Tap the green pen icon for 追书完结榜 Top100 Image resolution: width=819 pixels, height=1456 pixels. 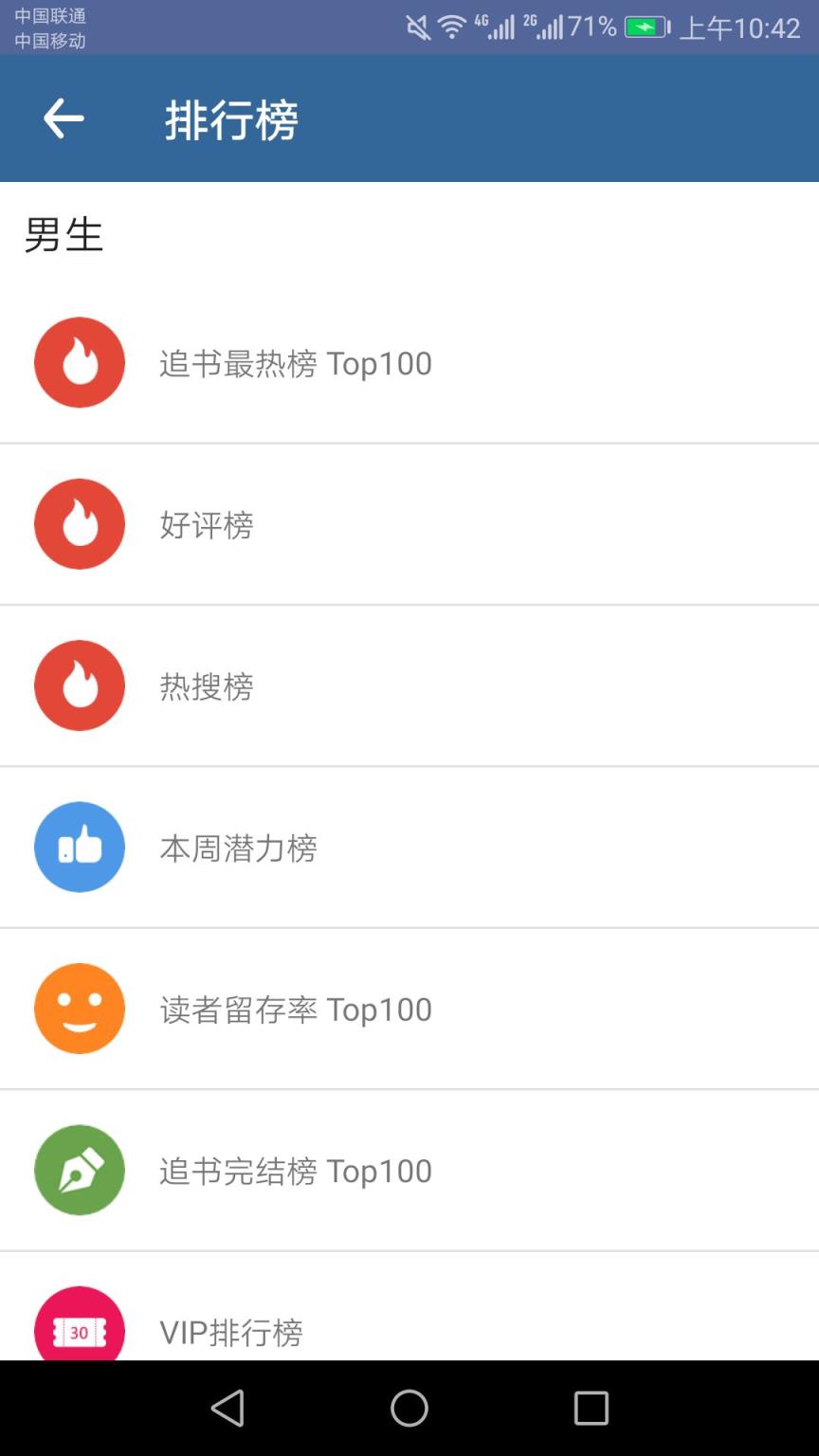[x=79, y=1170]
